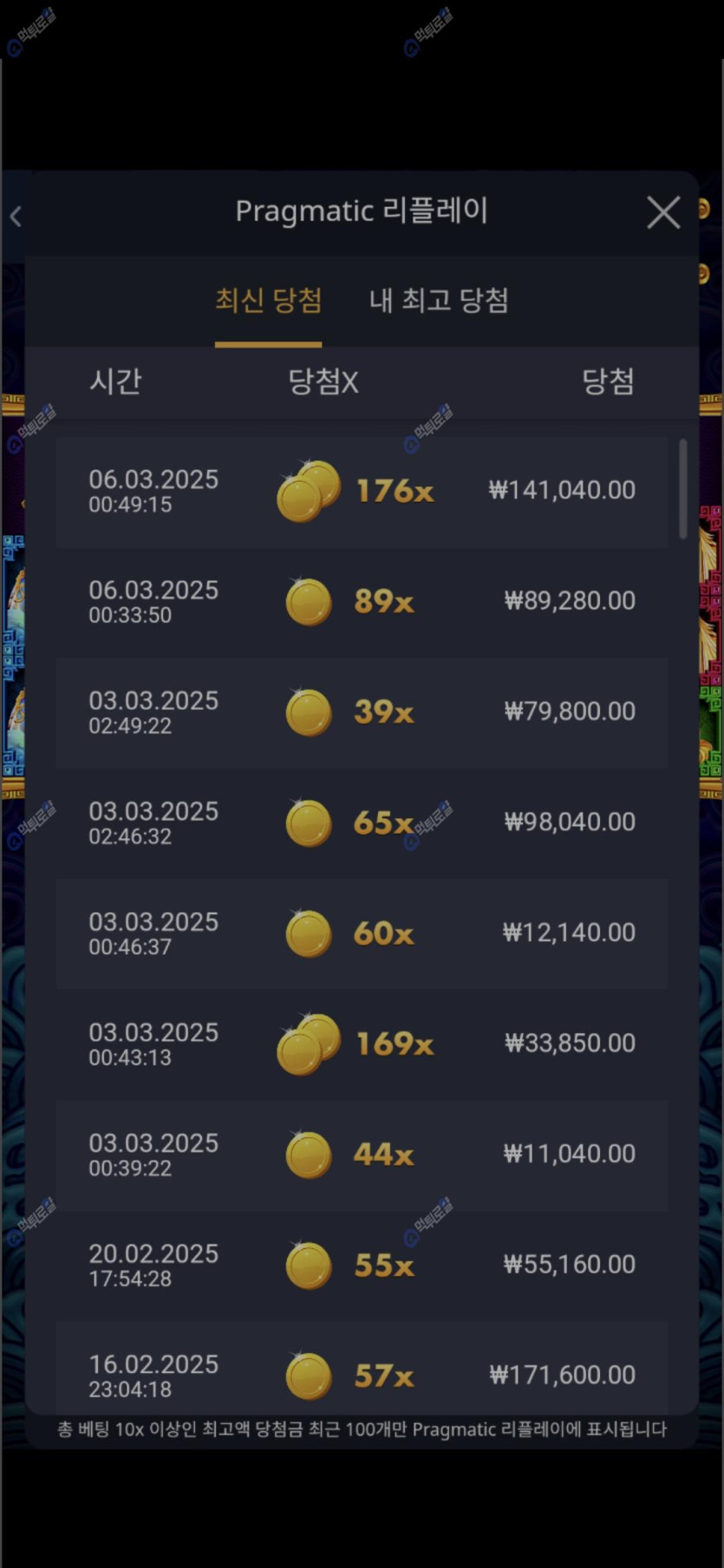Open the 57x win replay
Image resolution: width=724 pixels, height=1568 pixels.
click(362, 1374)
